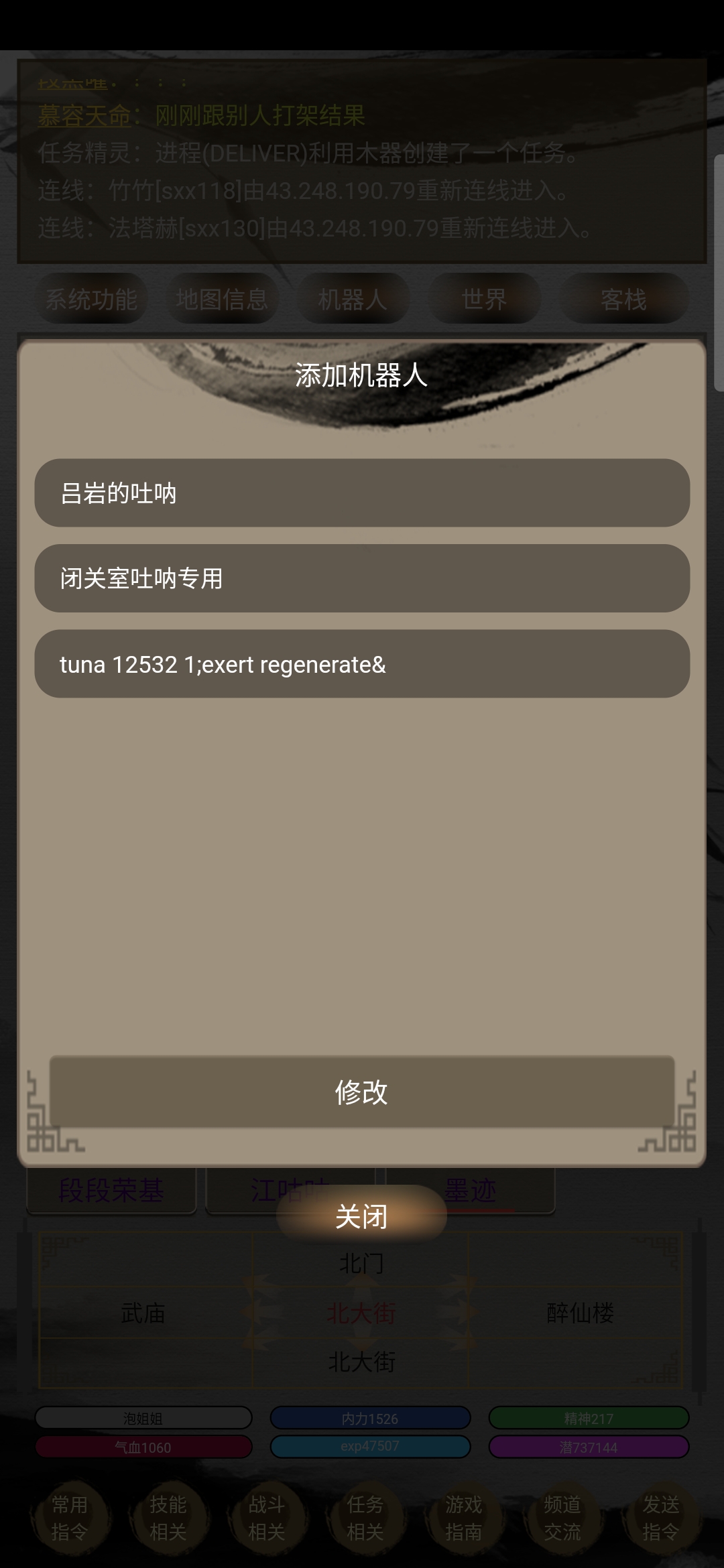724x1568 pixels.
Task: Select the 墨迹 player tab
Action: coord(469,1191)
